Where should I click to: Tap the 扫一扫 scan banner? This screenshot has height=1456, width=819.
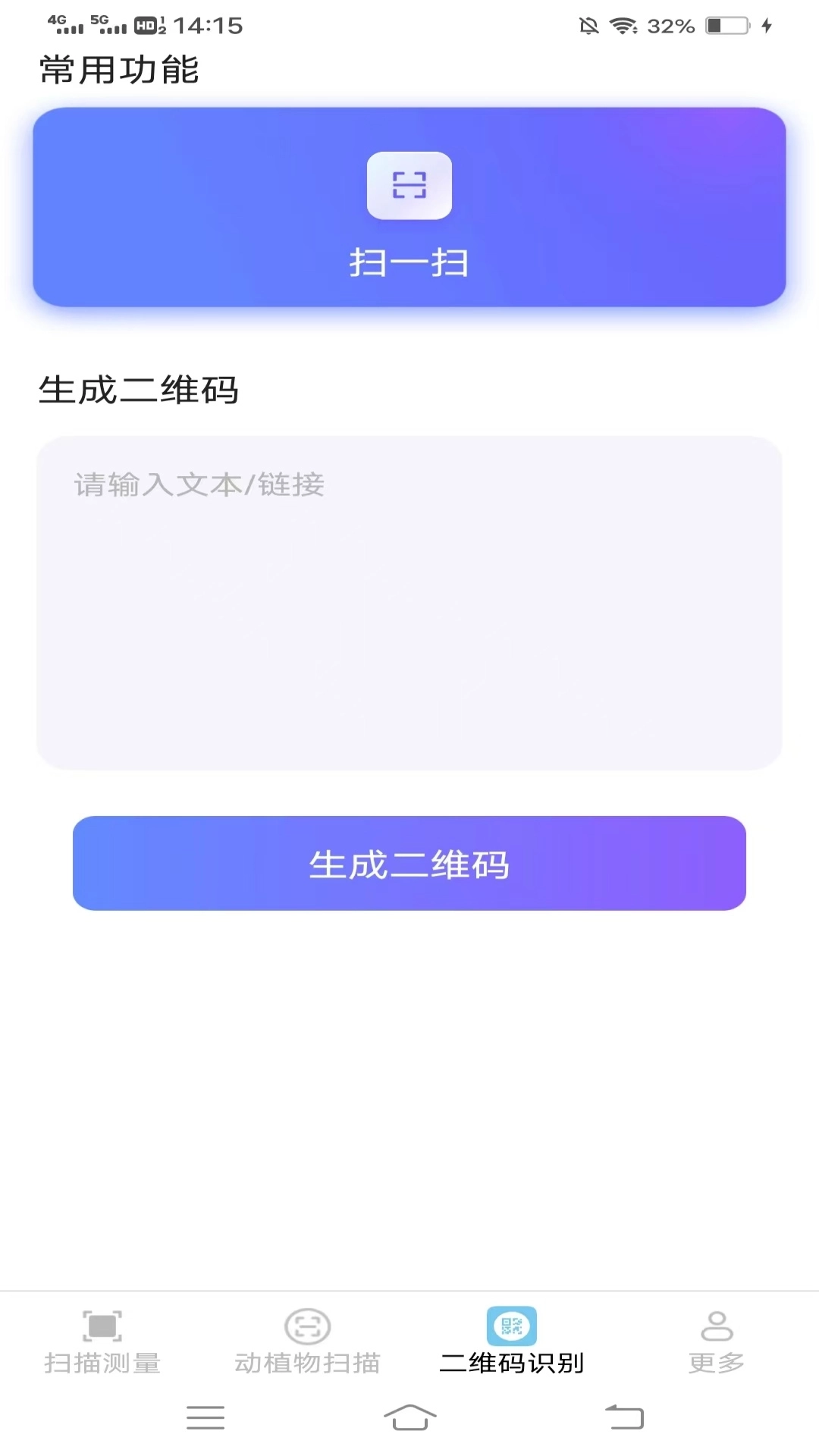[409, 209]
